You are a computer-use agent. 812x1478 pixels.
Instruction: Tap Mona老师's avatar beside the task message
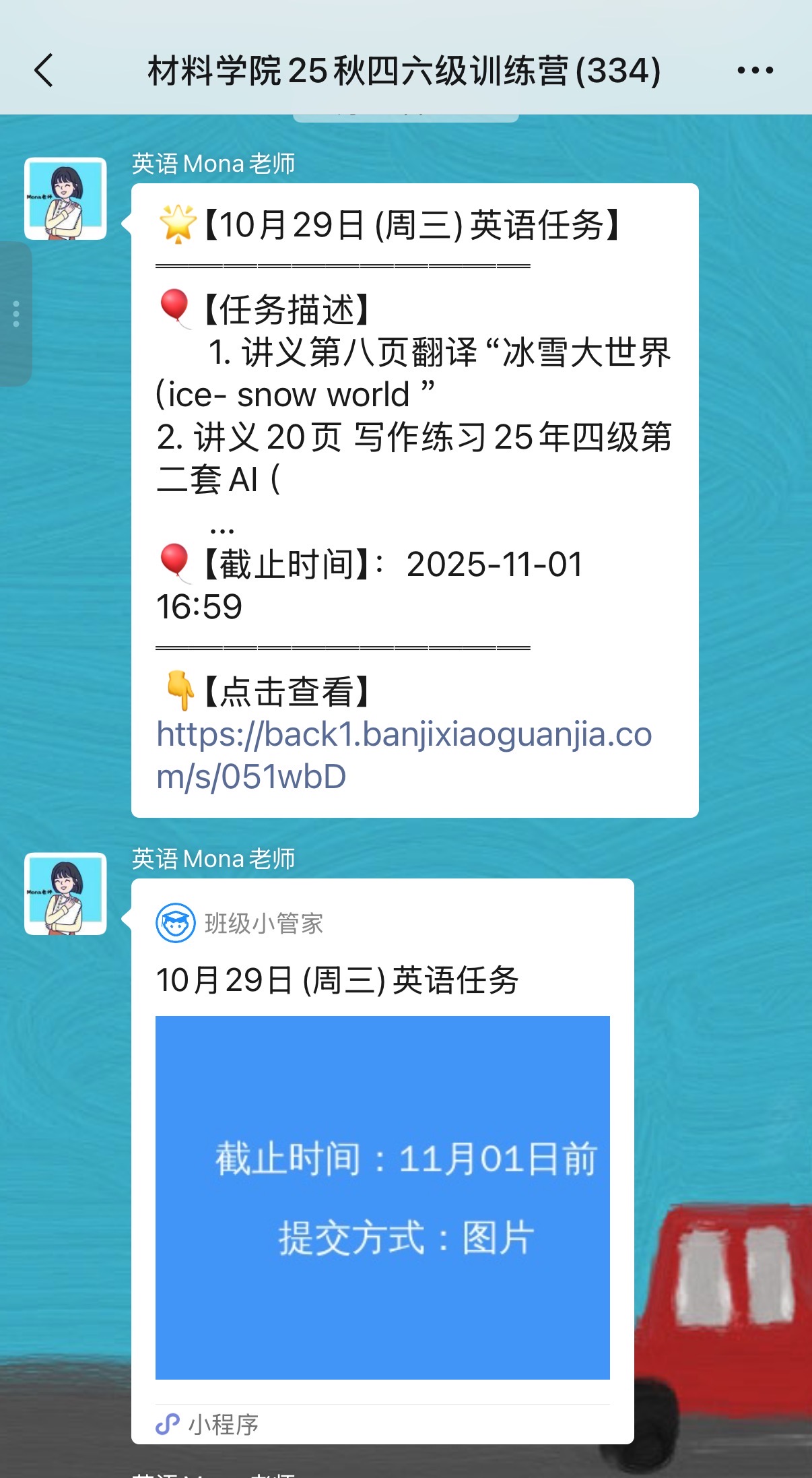pos(65,199)
